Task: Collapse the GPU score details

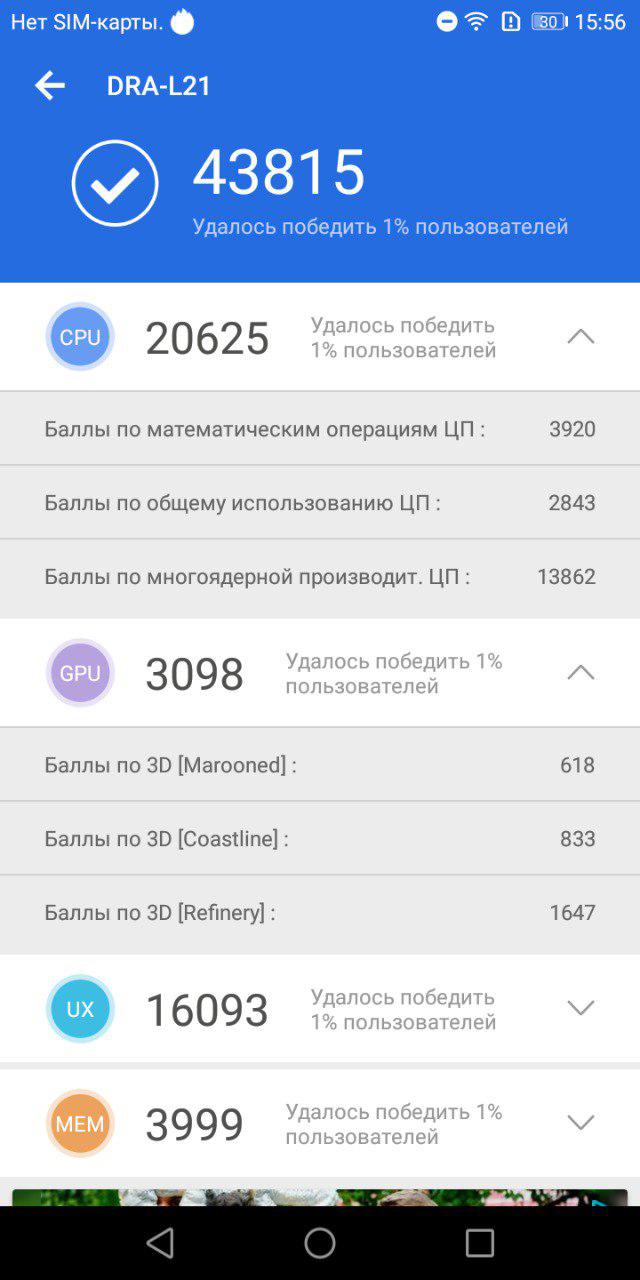Action: click(x=581, y=673)
